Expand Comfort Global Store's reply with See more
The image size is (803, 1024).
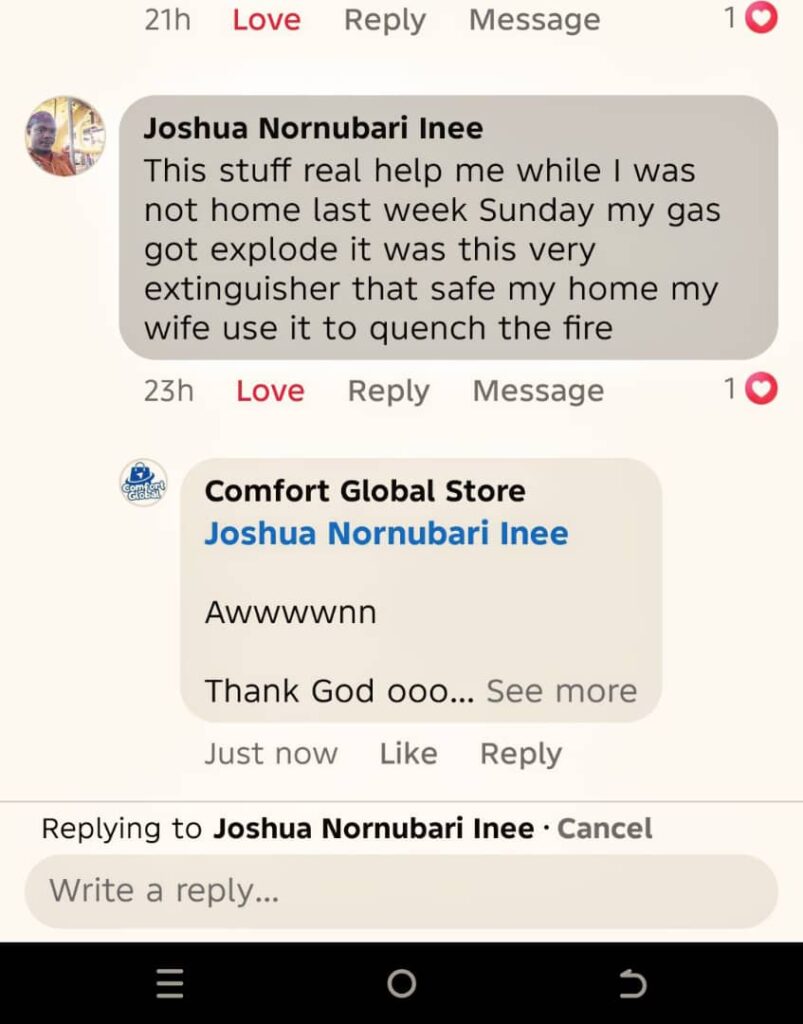click(x=561, y=691)
